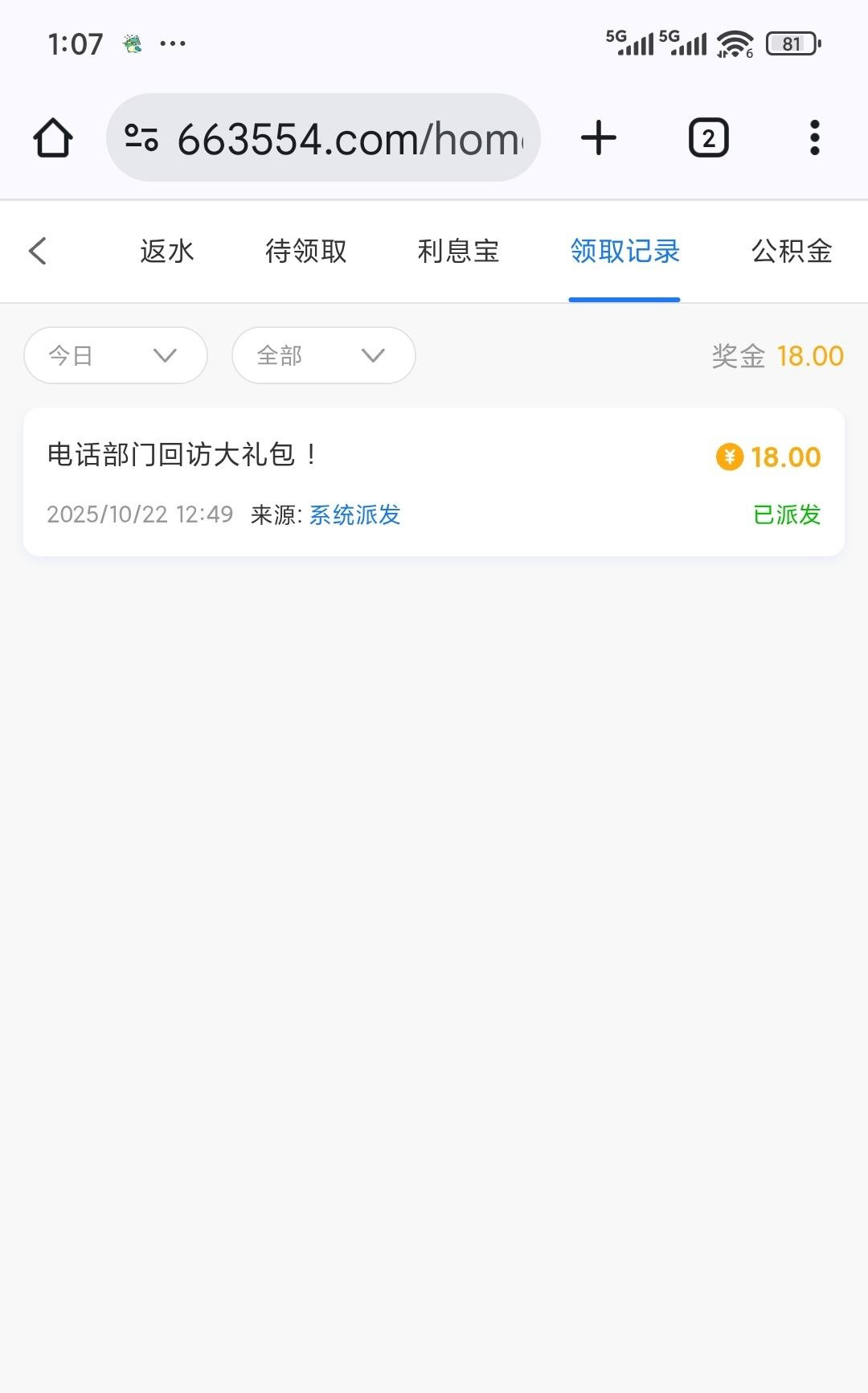Open the browser overflow menu
Screen dimensions: 868x1393
pyautogui.click(x=814, y=138)
